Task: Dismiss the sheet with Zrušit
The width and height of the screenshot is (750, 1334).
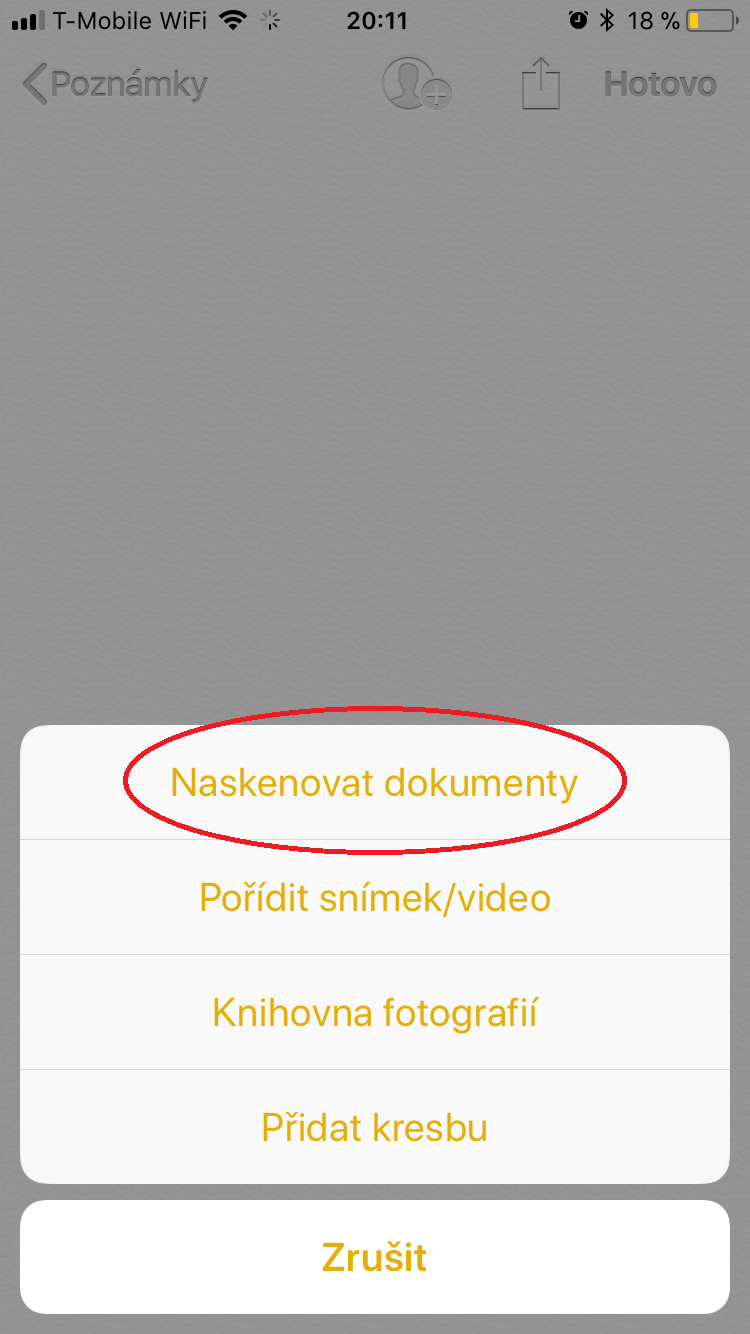Action: [374, 1257]
